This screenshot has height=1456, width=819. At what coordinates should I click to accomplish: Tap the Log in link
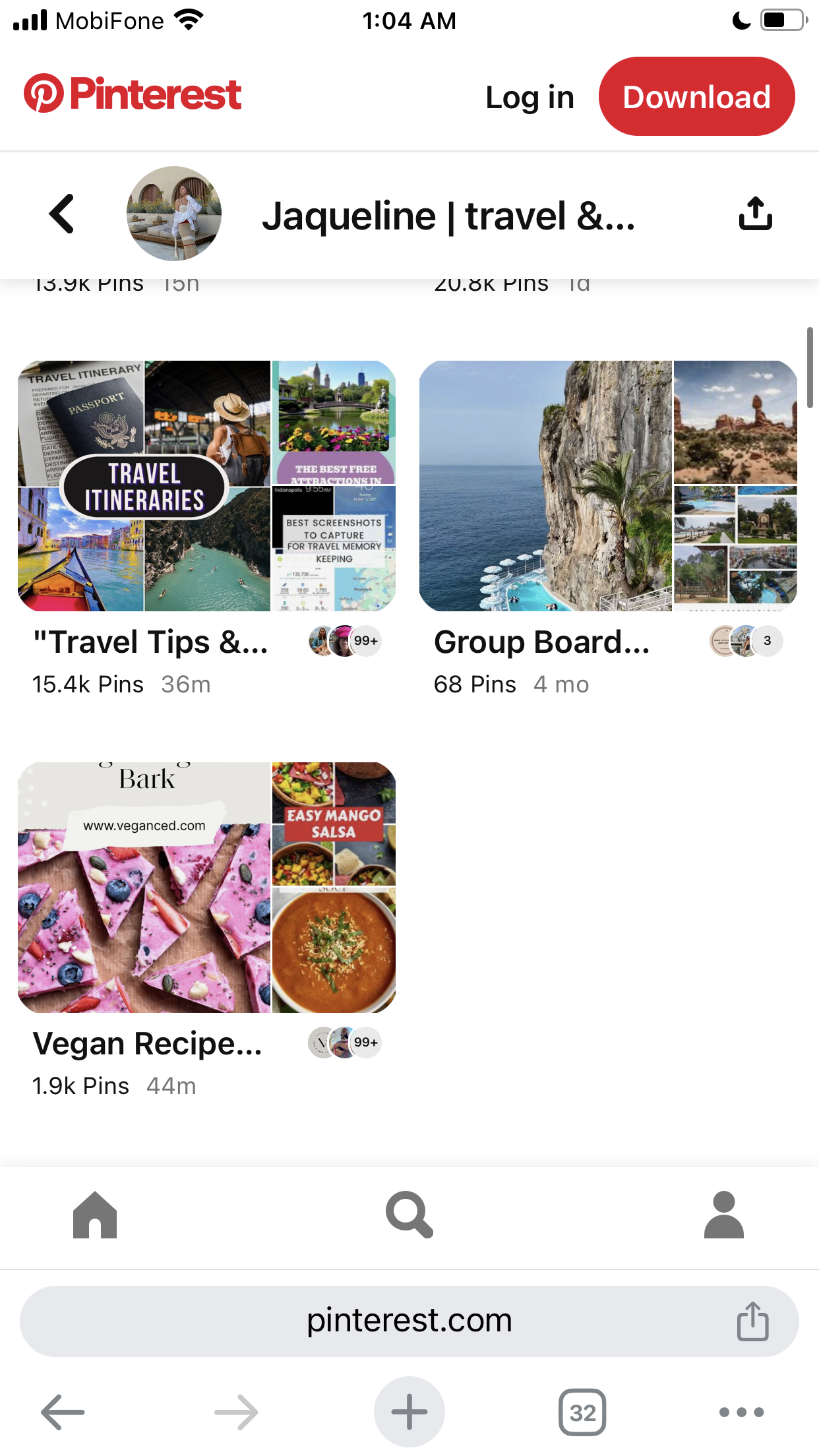(530, 98)
